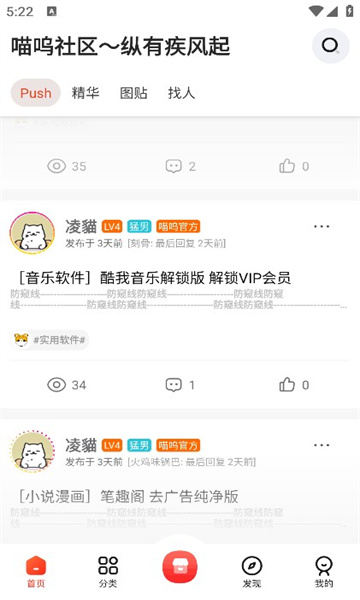Open the post 酷我音乐解锁版 解锁VIP会员
This screenshot has width=360, height=600.
click(x=155, y=278)
